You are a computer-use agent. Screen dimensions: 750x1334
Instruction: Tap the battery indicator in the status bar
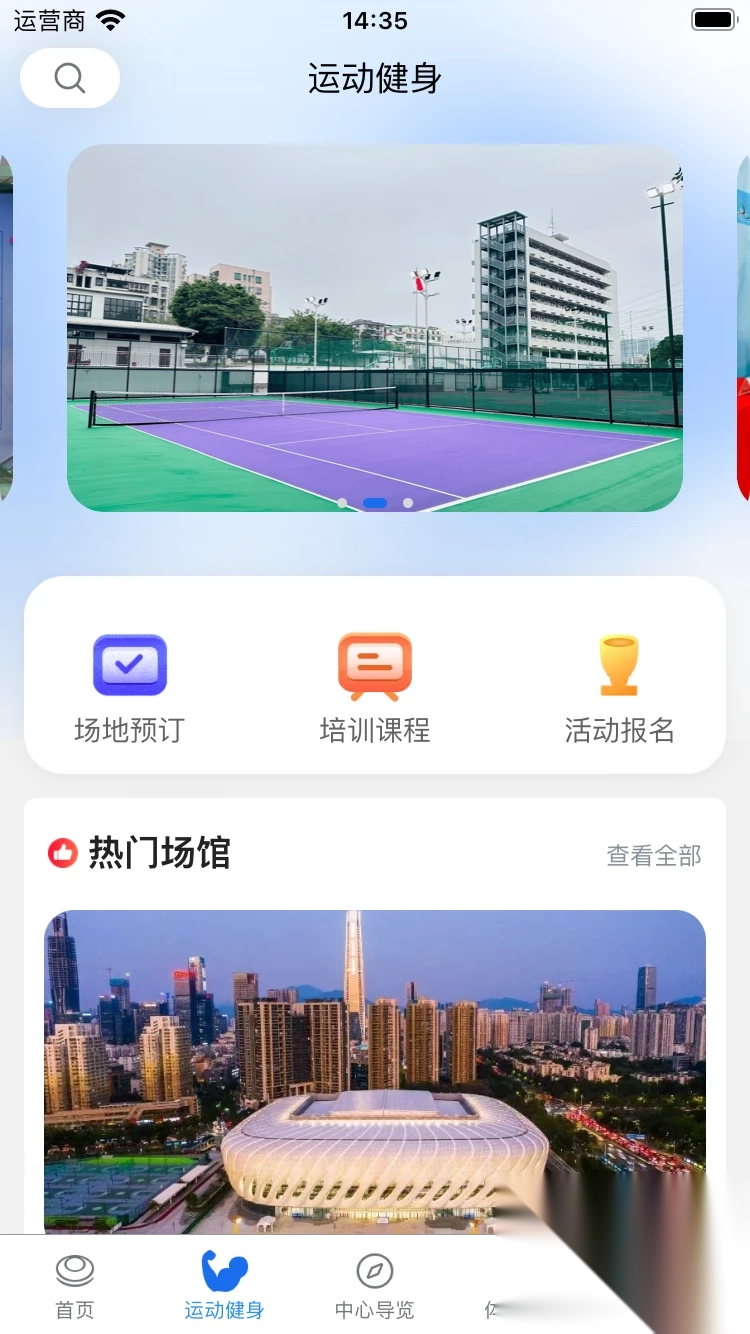point(714,18)
